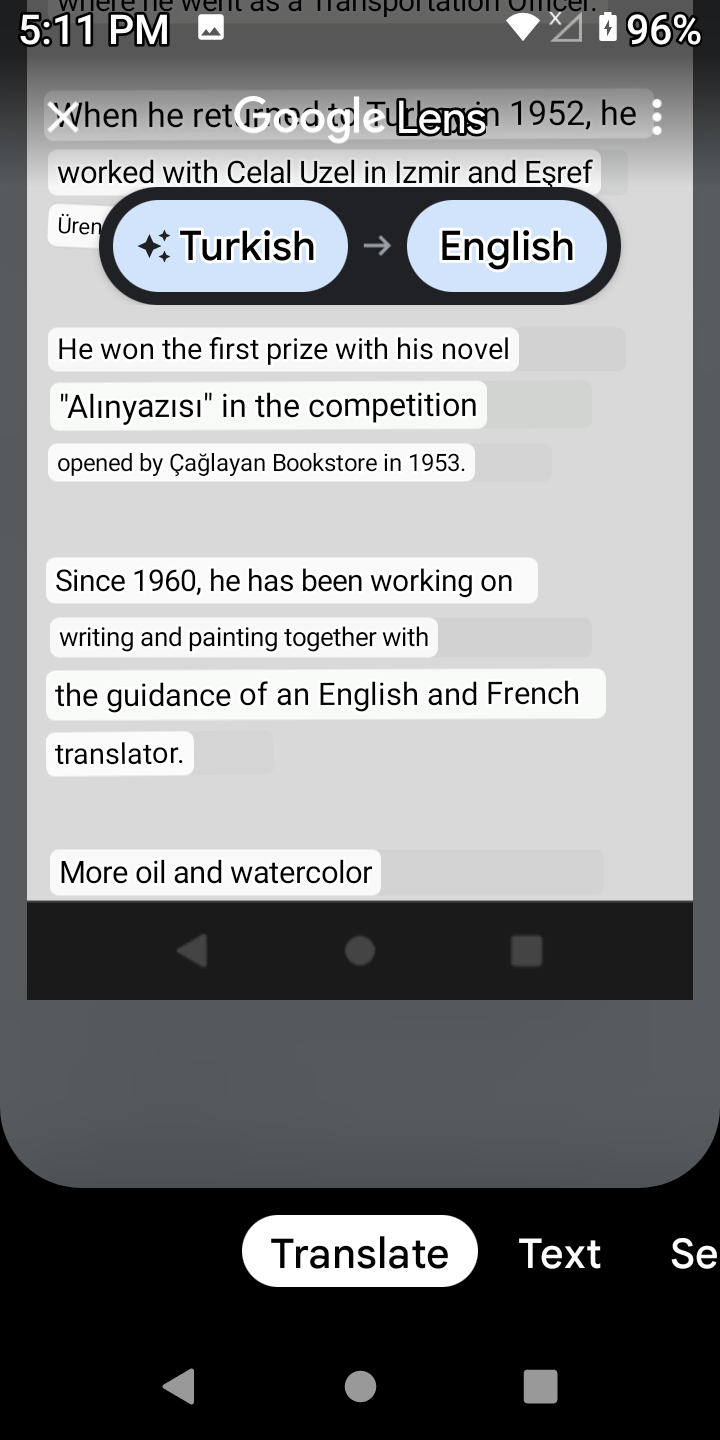Go back using the system back button
This screenshot has height=1440, width=720.
pyautogui.click(x=179, y=1386)
